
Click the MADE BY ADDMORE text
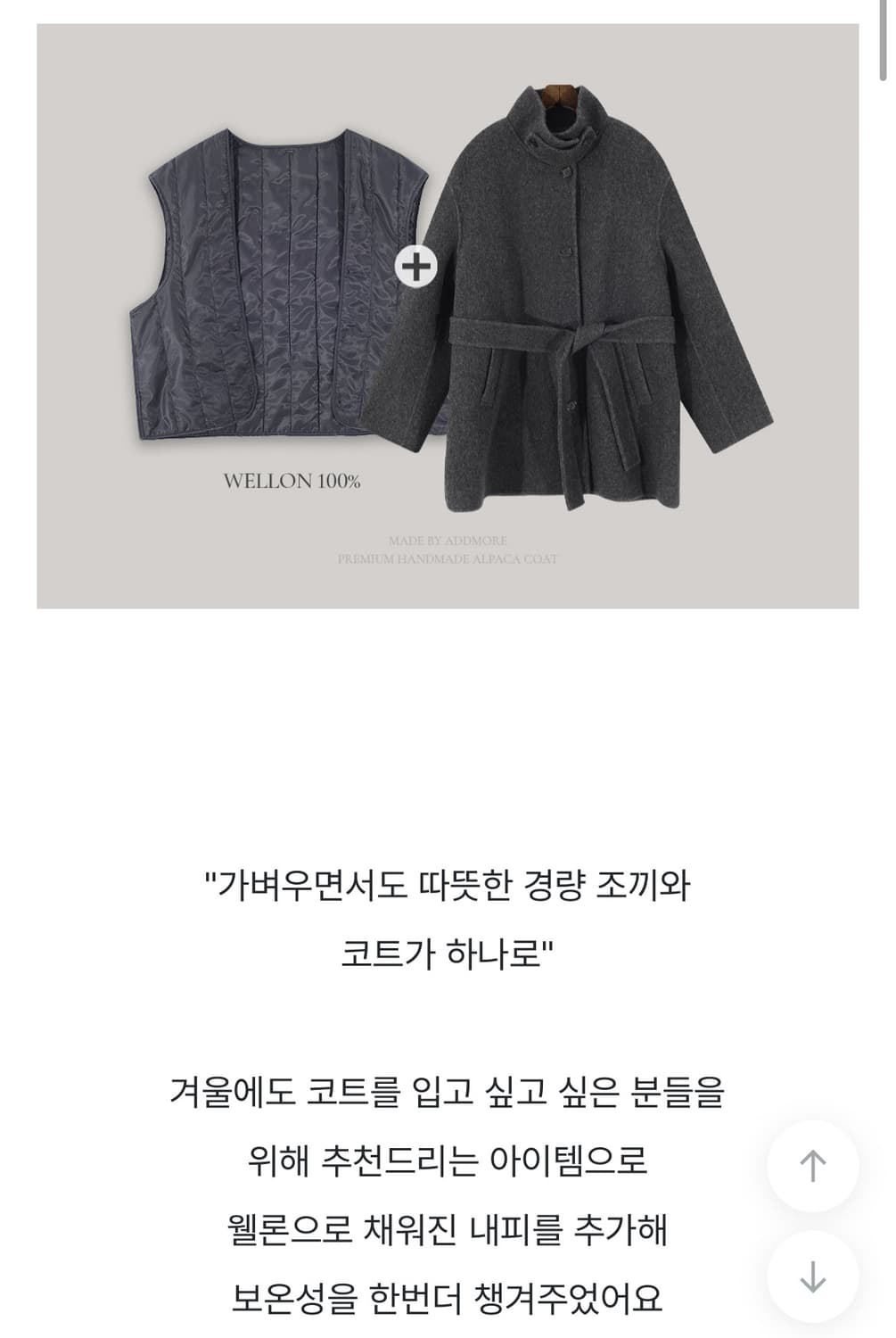tap(450, 539)
